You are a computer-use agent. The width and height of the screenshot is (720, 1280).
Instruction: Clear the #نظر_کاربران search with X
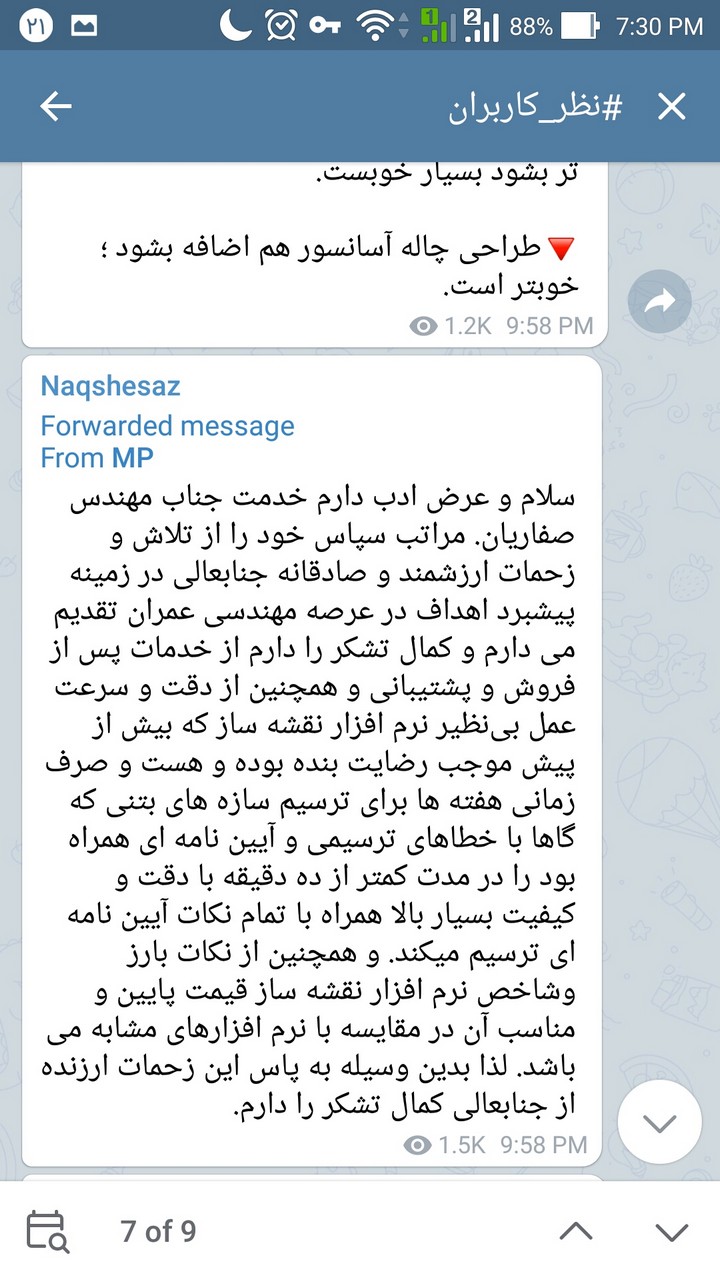coord(671,106)
